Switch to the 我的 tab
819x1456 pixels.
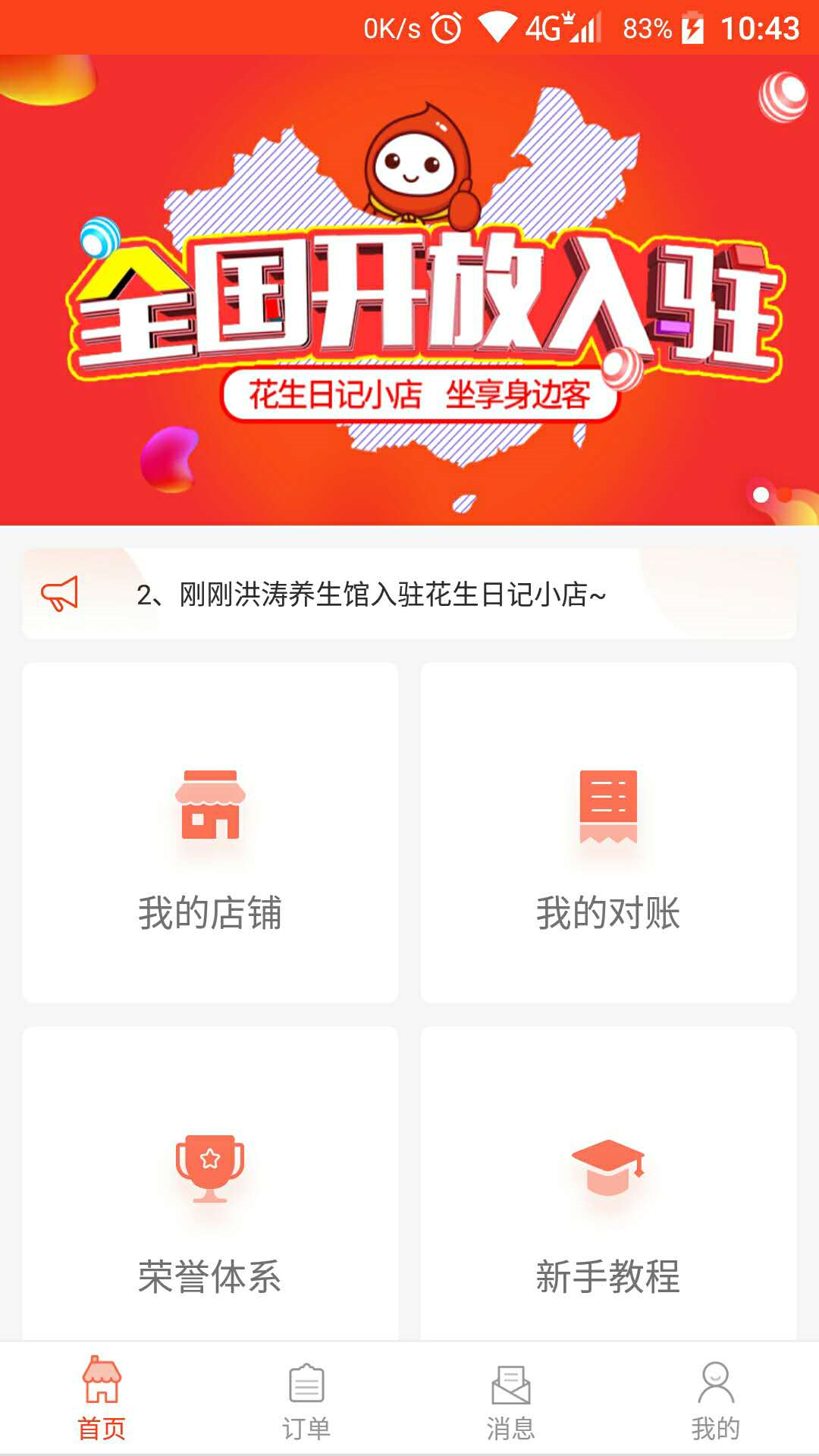[715, 1399]
